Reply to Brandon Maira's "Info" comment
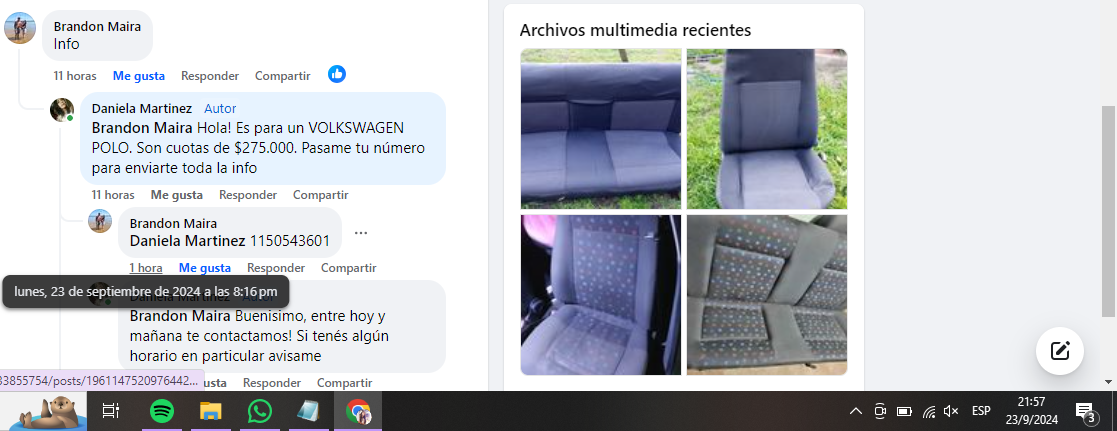Viewport: 1117px width, 431px height. (x=210, y=75)
